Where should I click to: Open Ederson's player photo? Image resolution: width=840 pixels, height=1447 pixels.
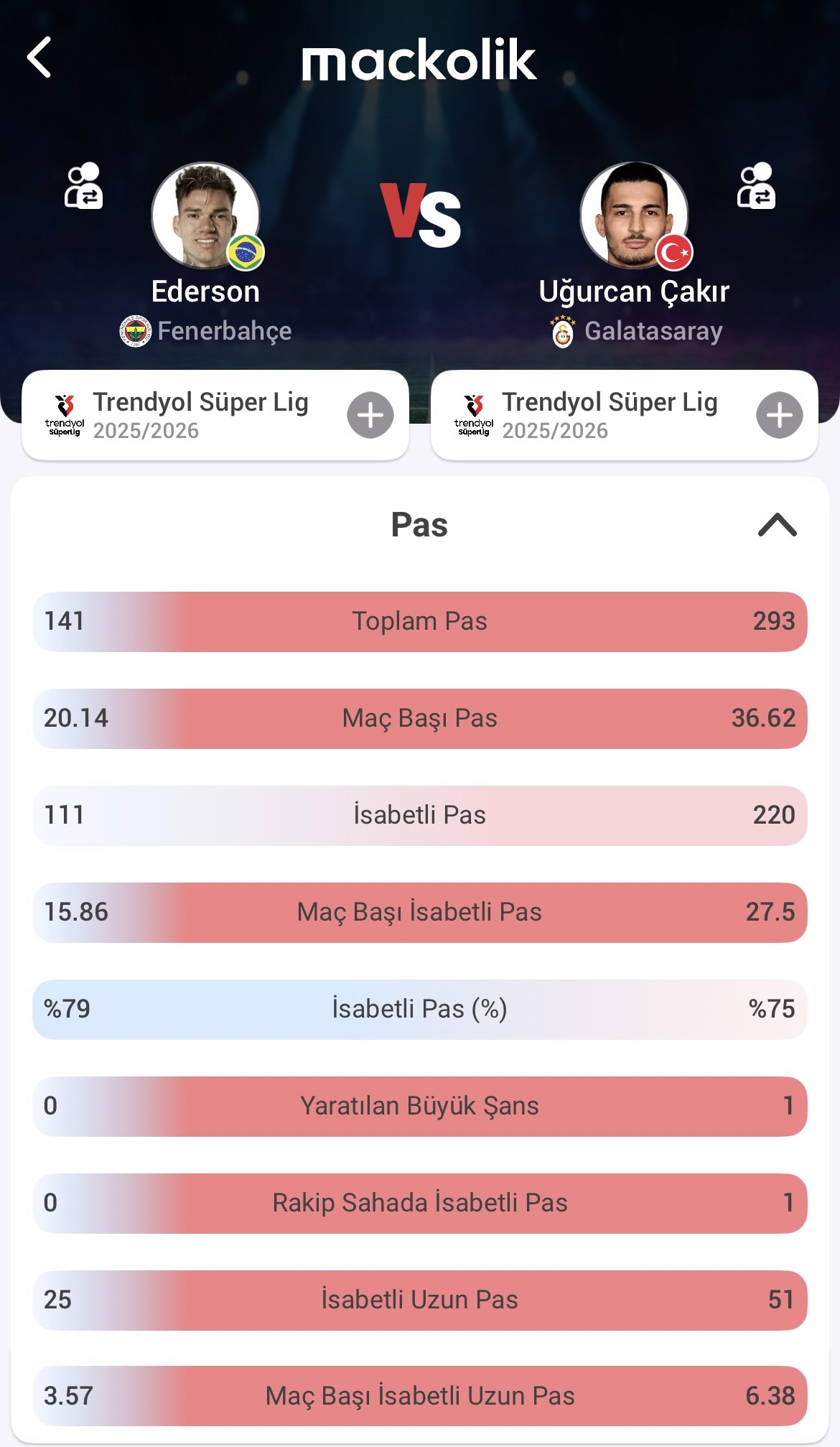coord(205,215)
